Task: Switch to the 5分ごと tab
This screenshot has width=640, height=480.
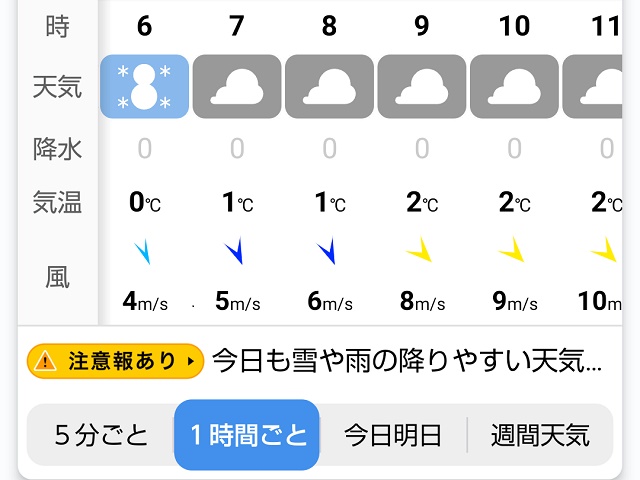Action: (100, 435)
